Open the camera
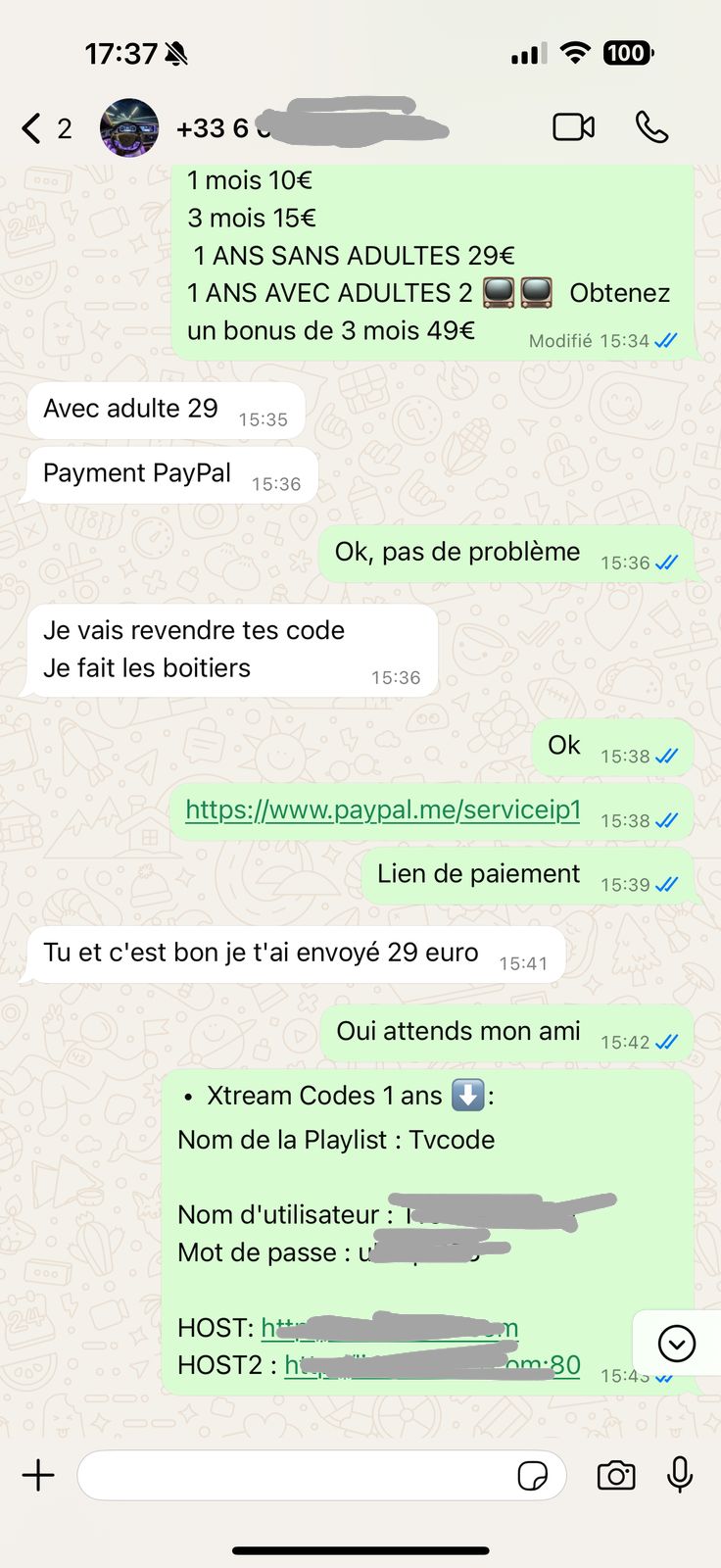Screen dimensions: 721x1568 616,1475
